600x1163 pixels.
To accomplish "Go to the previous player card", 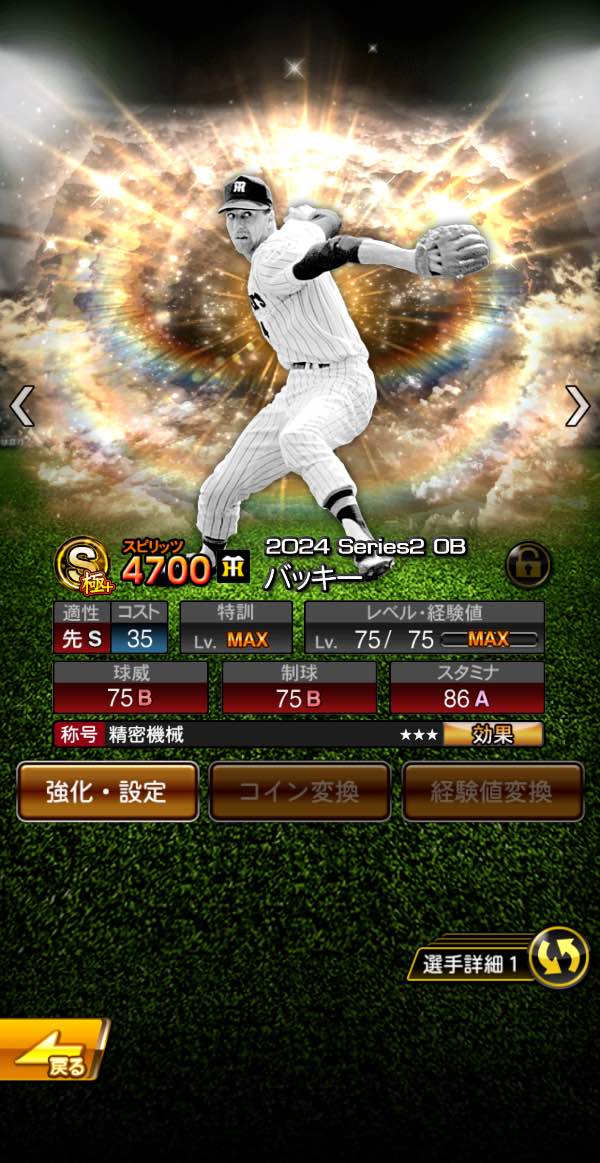I will 22,406.
